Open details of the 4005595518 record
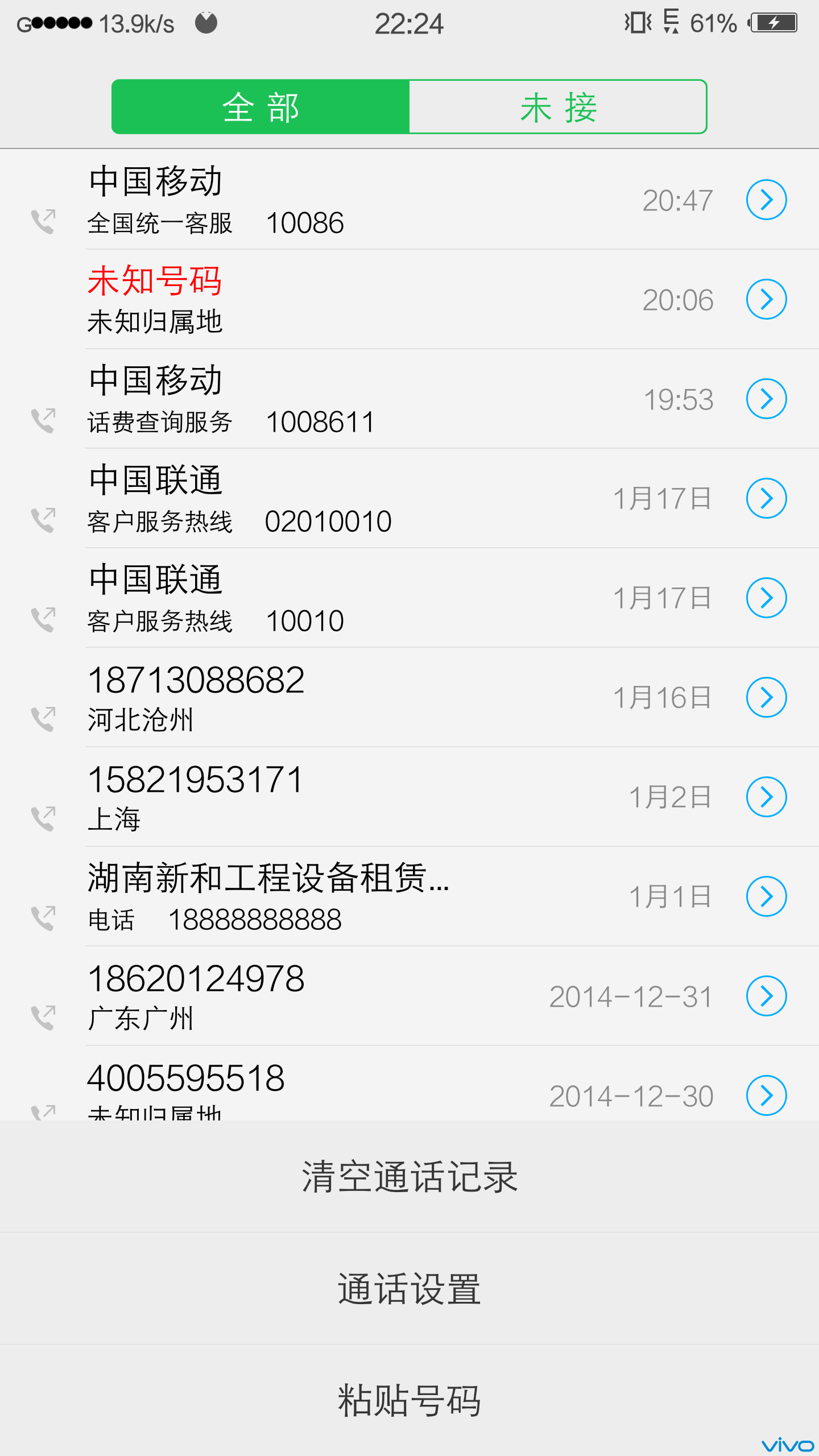 [767, 1095]
